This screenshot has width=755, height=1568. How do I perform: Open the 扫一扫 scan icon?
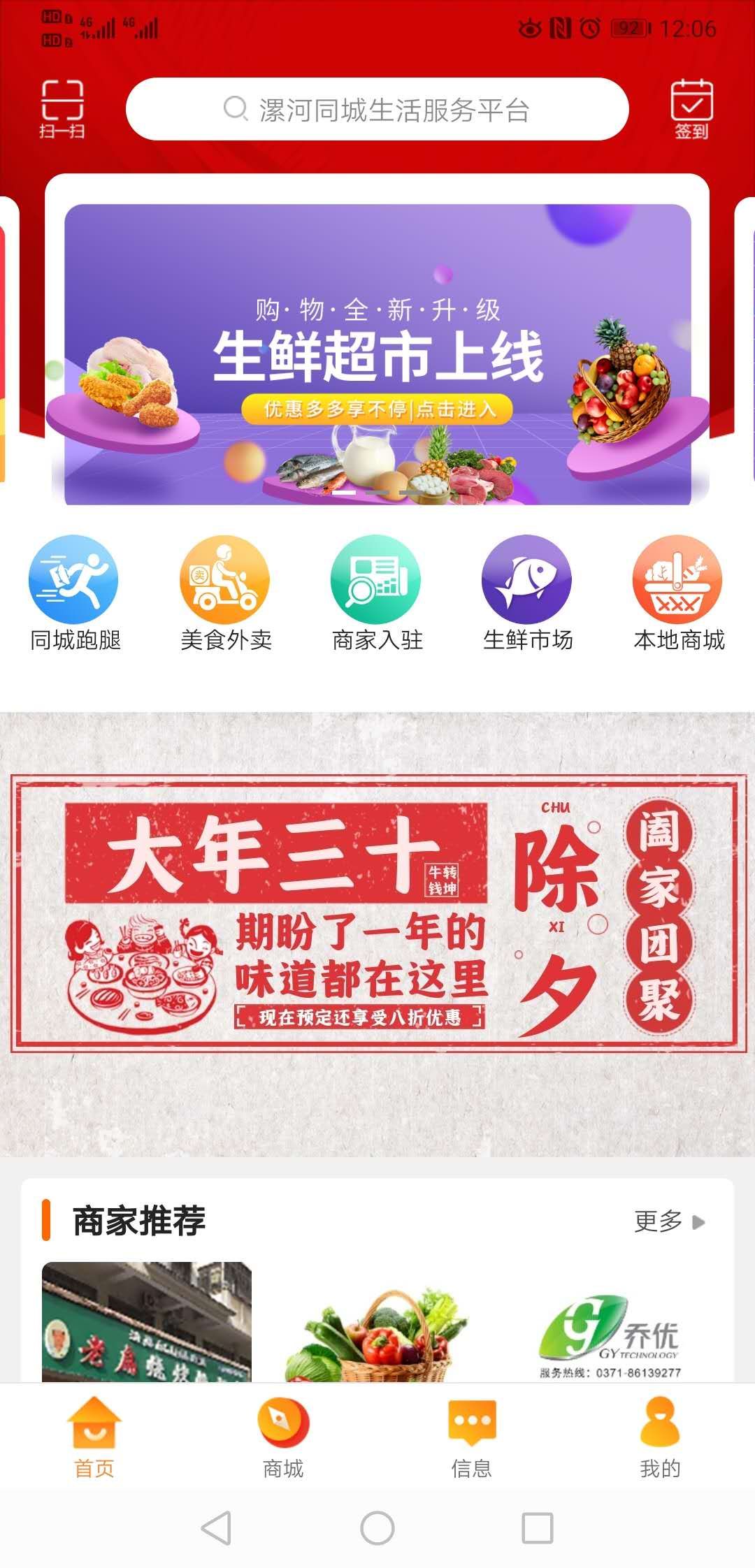62,108
